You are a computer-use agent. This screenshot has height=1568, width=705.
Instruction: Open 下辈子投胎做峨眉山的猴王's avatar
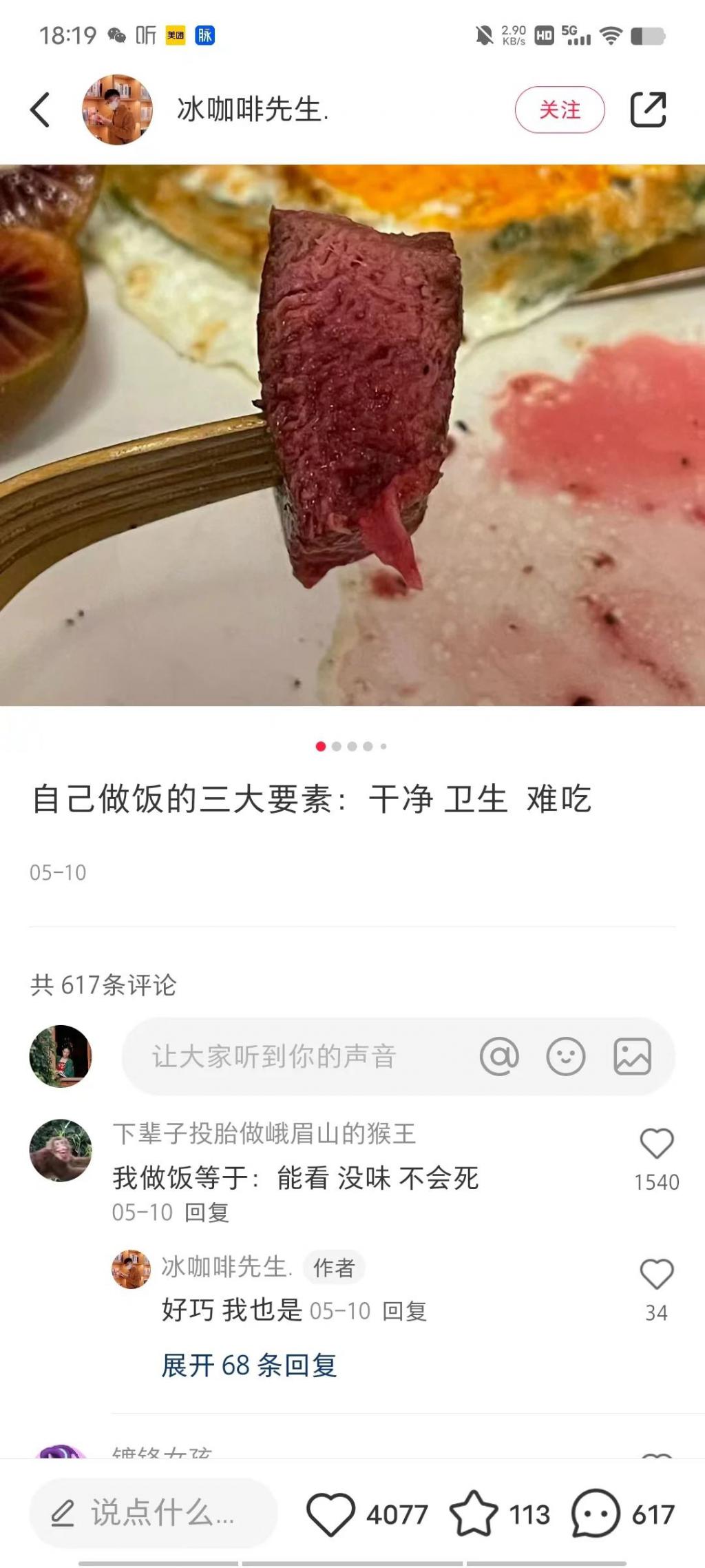61,1151
